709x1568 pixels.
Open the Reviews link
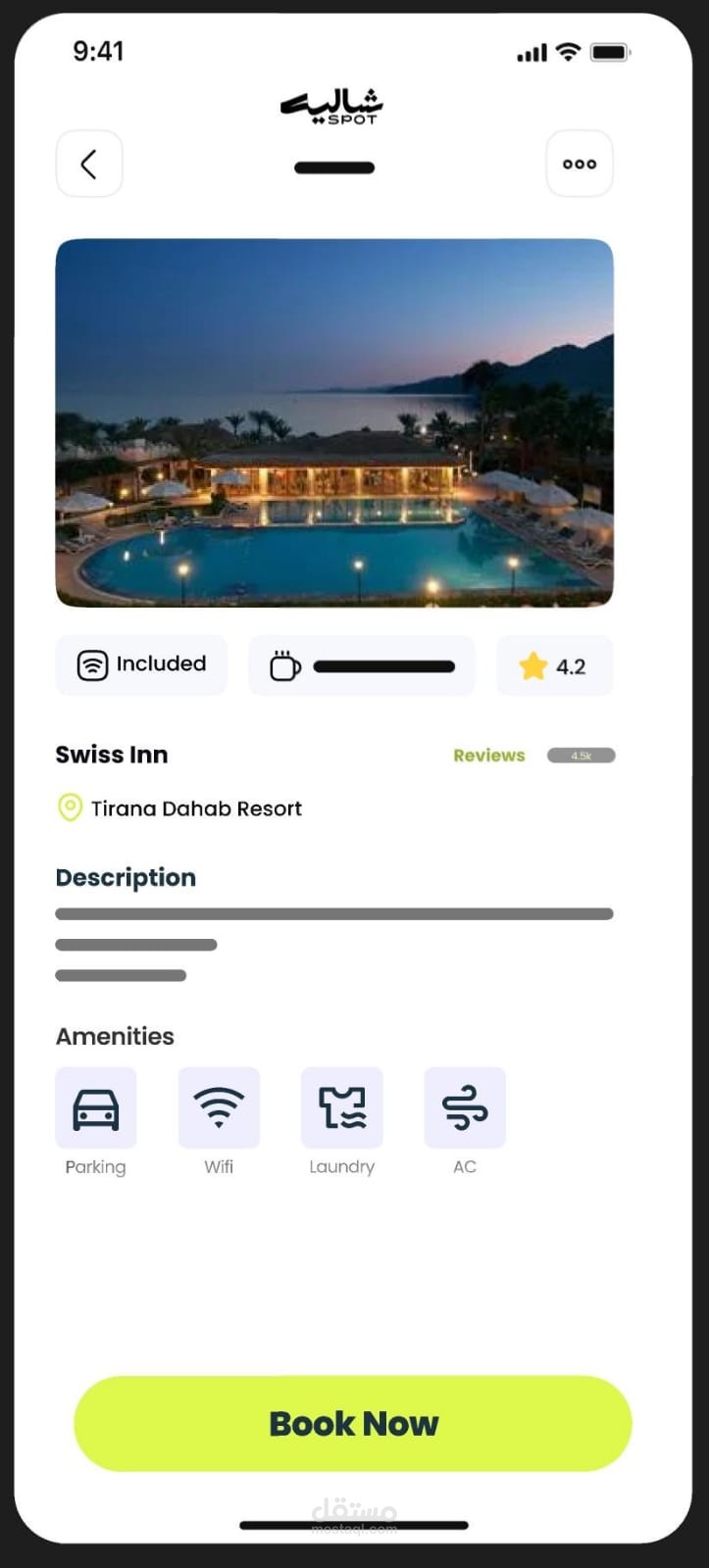[x=488, y=756]
